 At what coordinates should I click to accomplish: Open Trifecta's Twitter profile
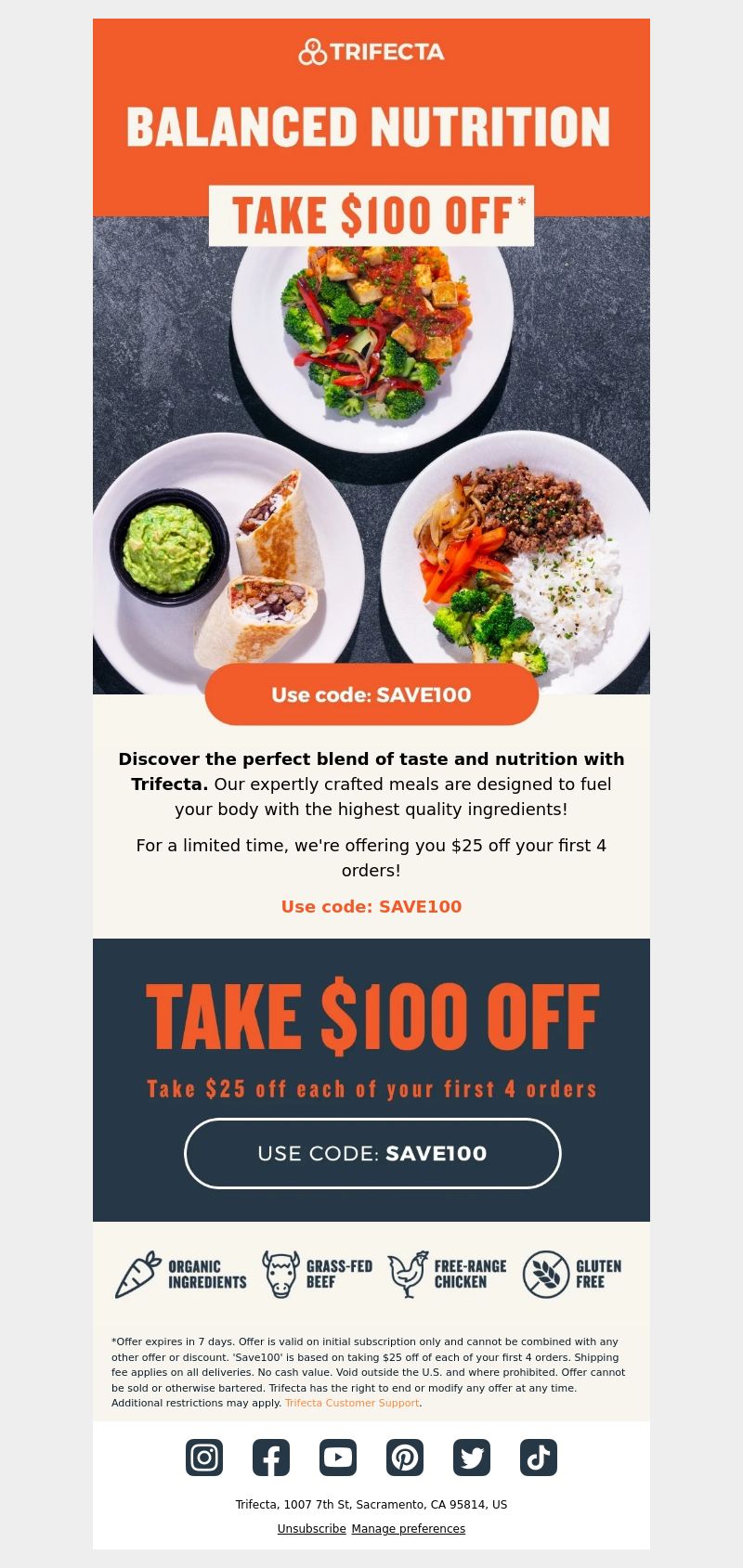472,1458
